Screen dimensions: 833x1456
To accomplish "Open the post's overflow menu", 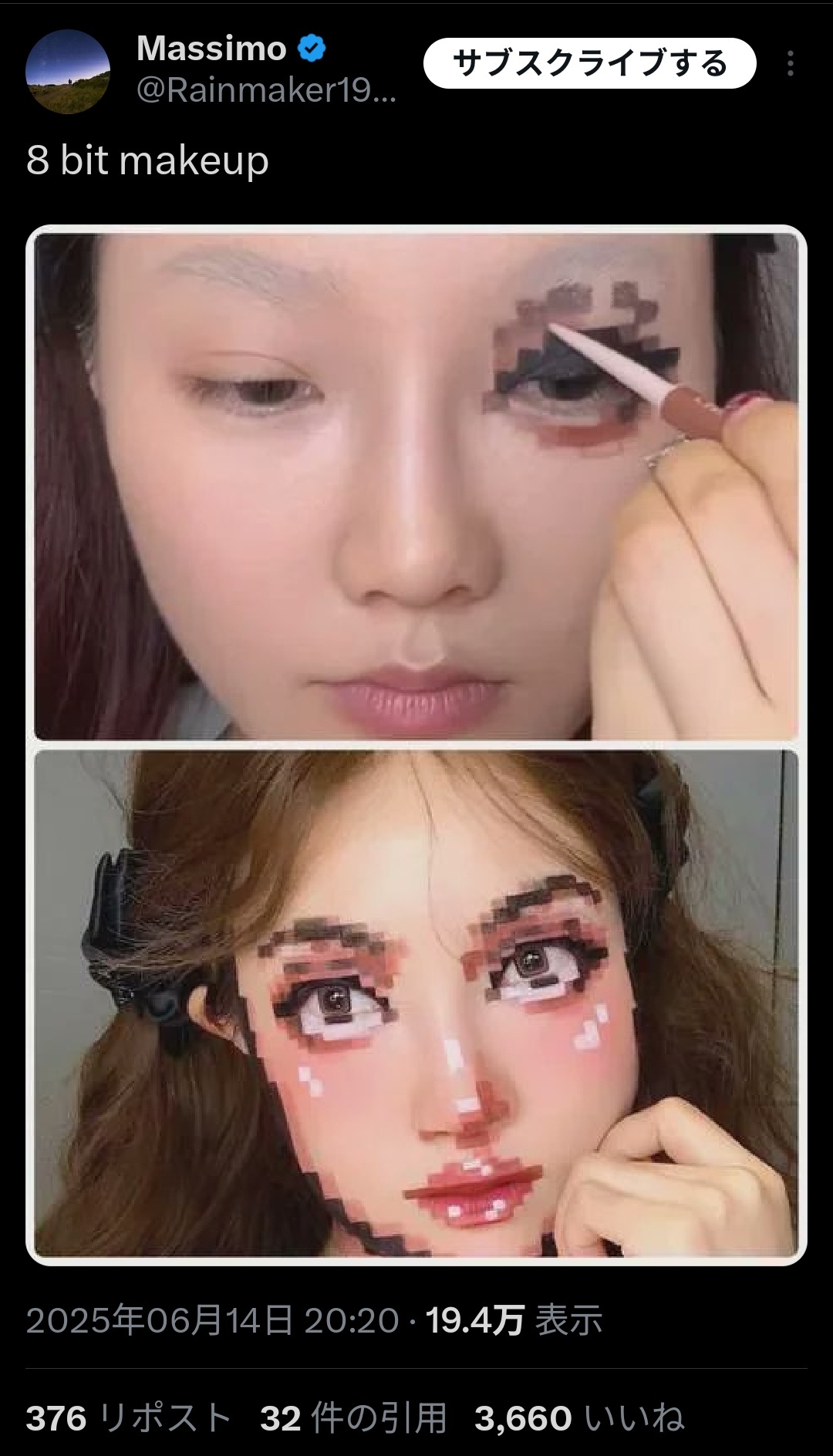I will tap(790, 63).
